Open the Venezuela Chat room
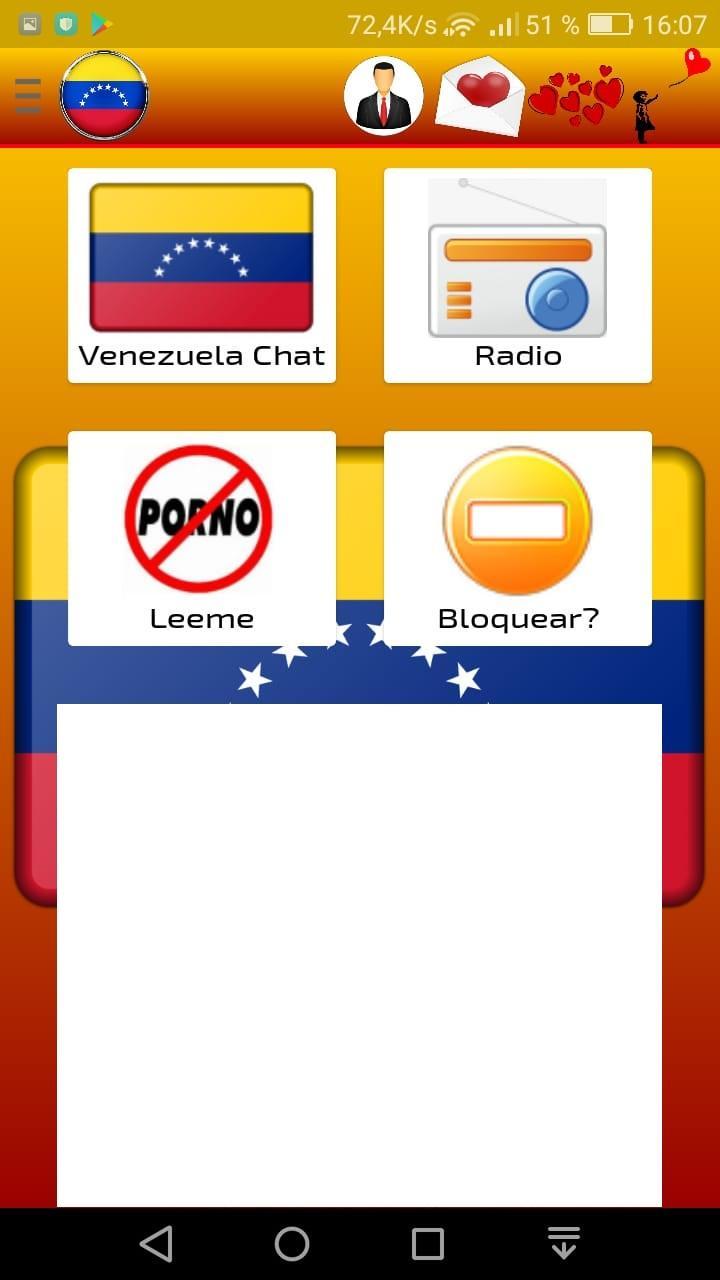Image resolution: width=720 pixels, height=1280 pixels. [201, 275]
